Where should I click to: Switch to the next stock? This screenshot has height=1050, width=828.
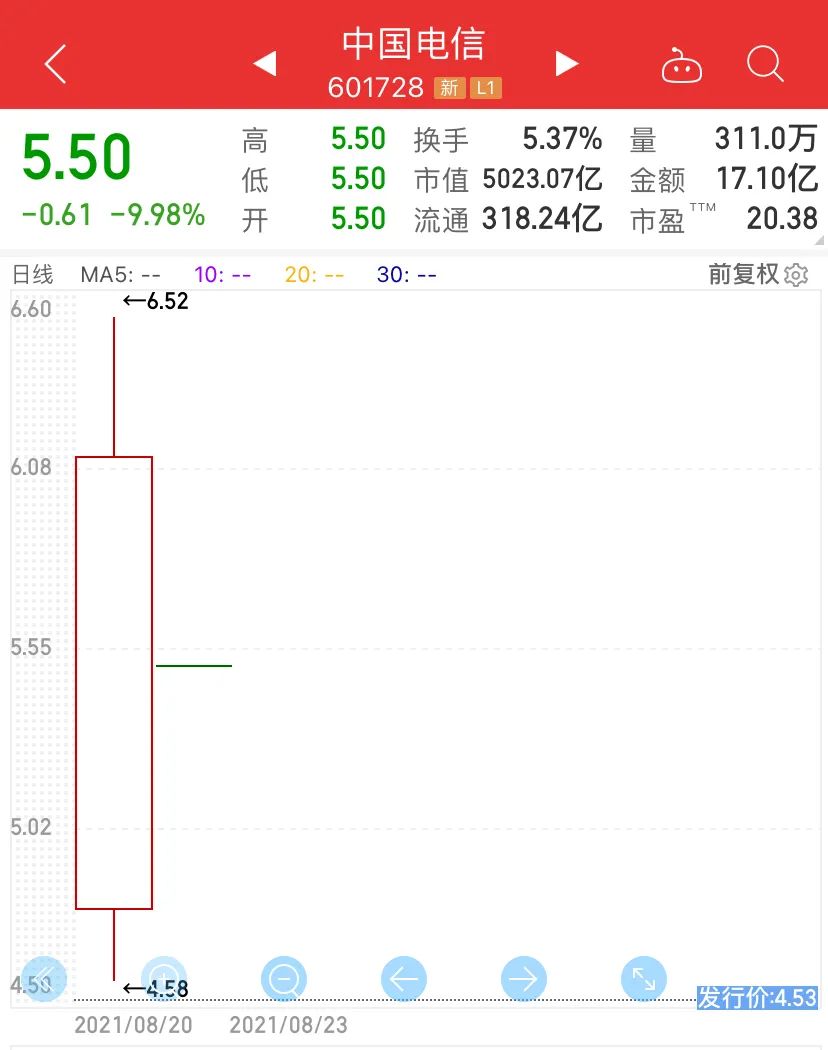[x=567, y=65]
